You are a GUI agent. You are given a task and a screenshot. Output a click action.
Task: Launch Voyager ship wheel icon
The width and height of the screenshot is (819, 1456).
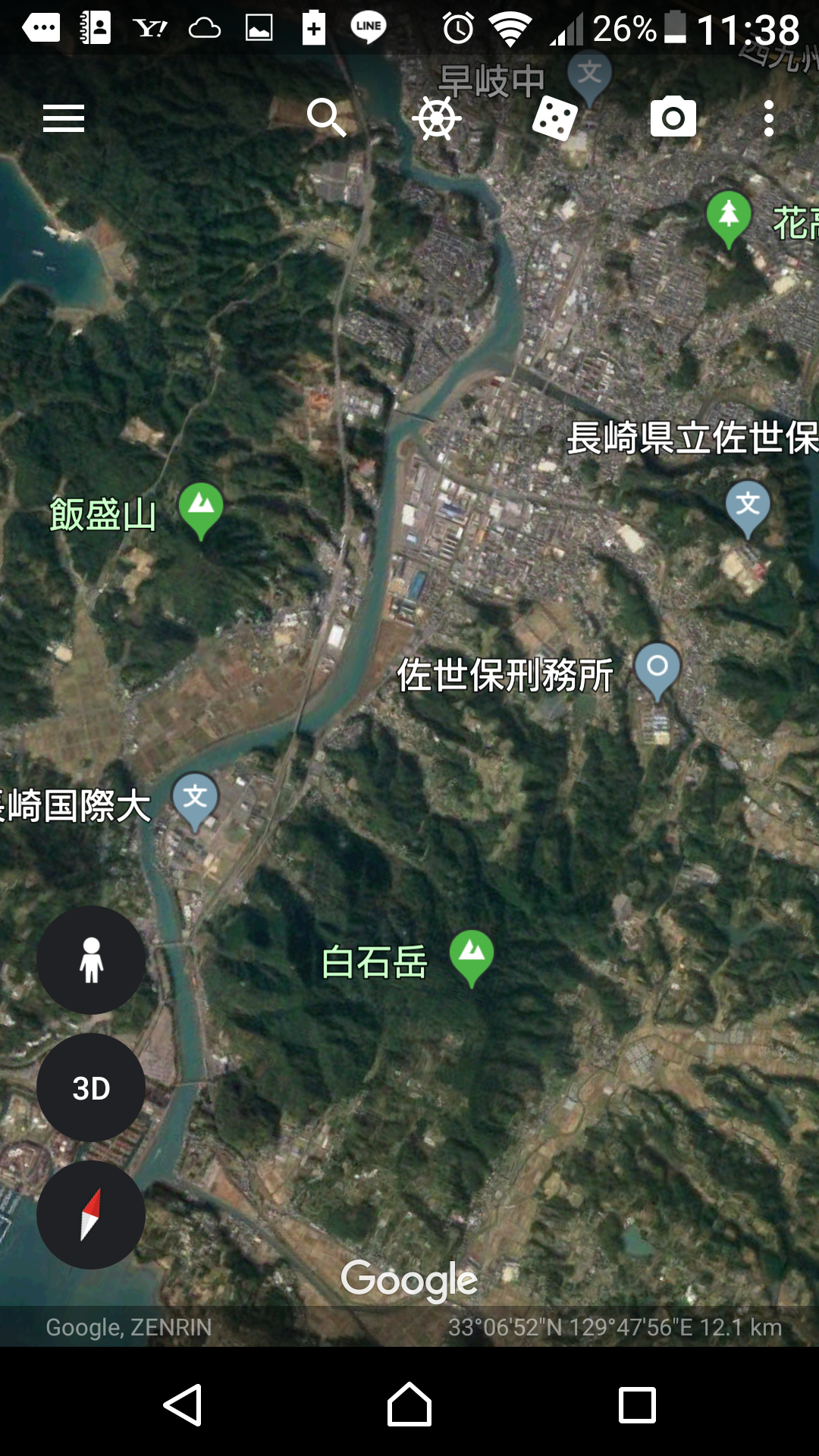[437, 119]
